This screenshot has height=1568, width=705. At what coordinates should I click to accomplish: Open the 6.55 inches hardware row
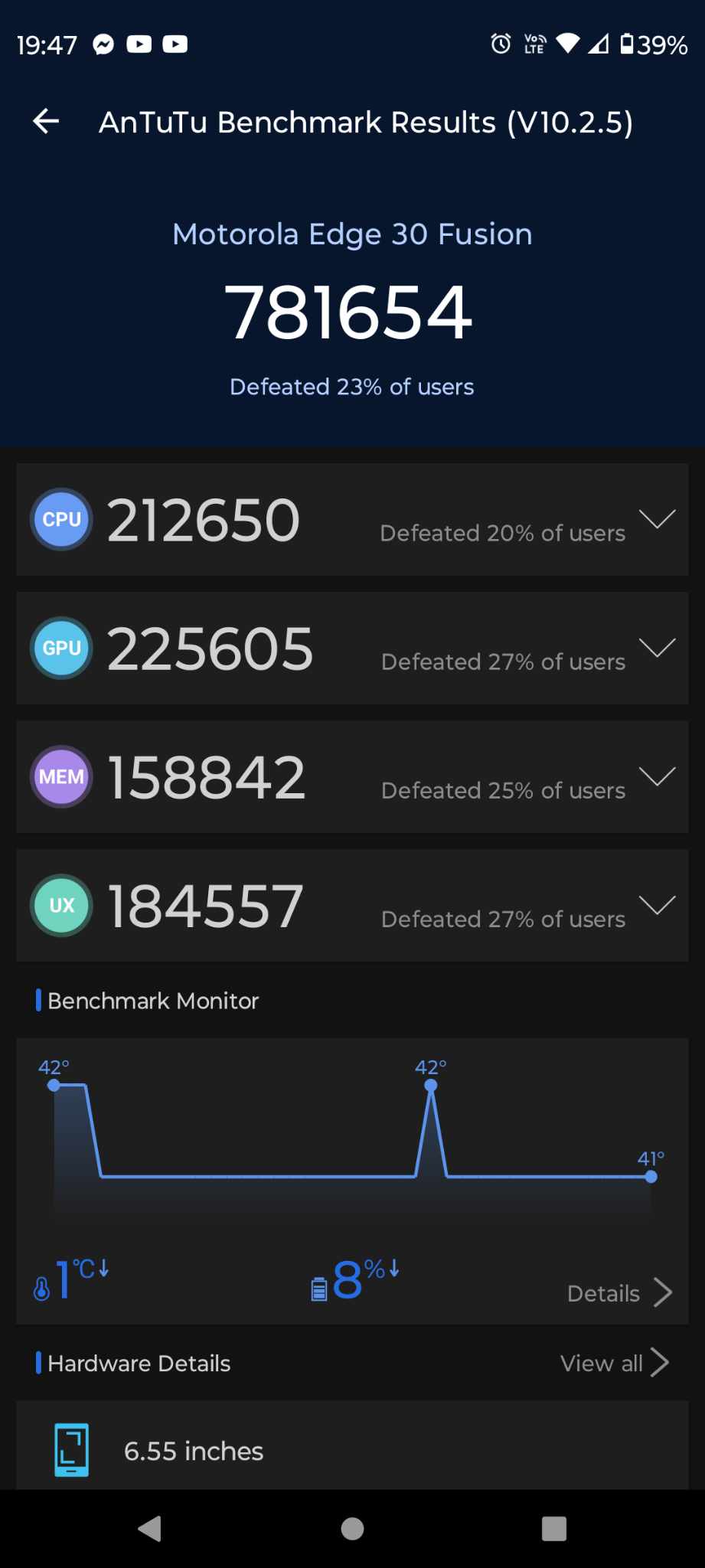352,1446
